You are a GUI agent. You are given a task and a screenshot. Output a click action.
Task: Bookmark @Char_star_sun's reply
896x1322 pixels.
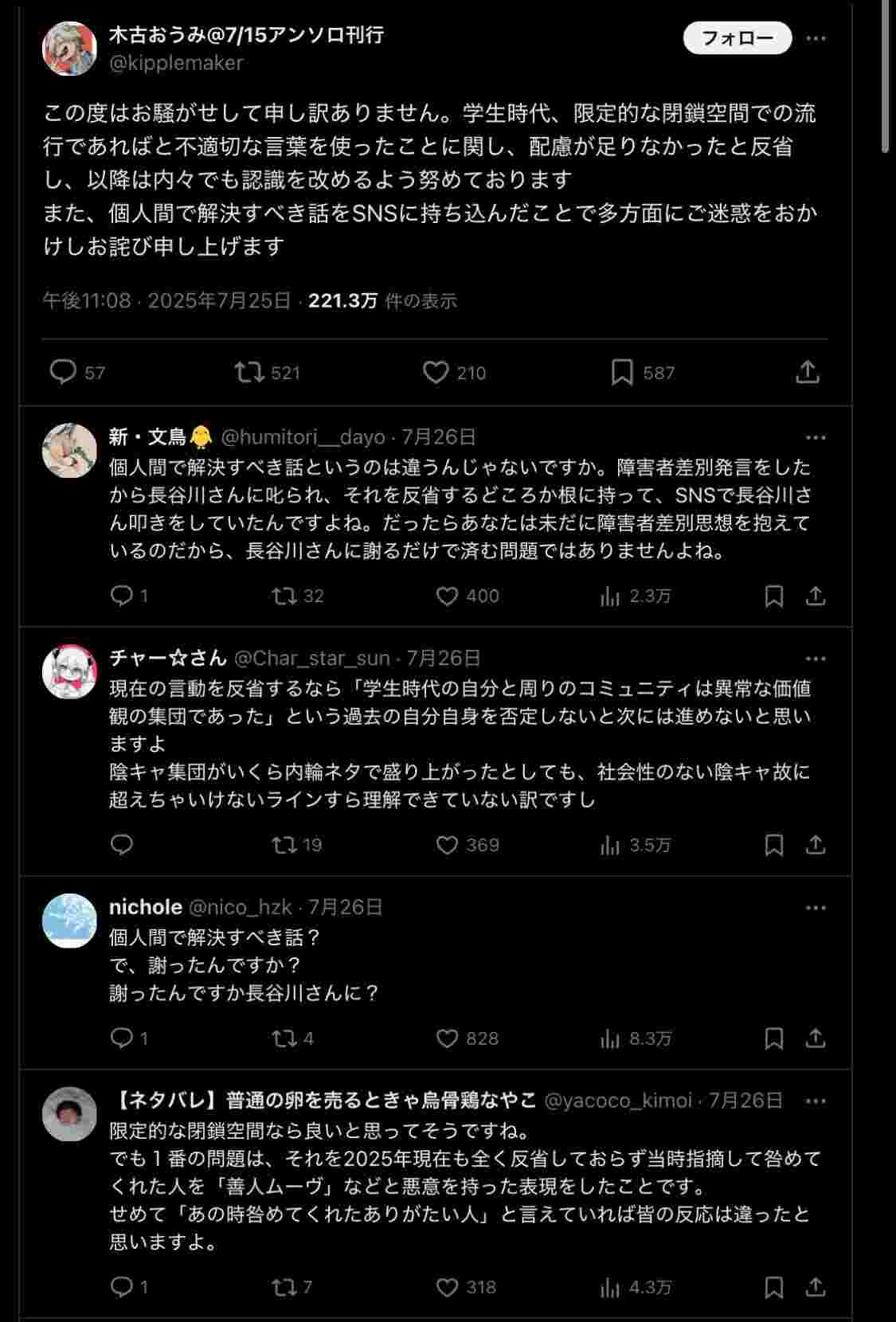click(773, 845)
